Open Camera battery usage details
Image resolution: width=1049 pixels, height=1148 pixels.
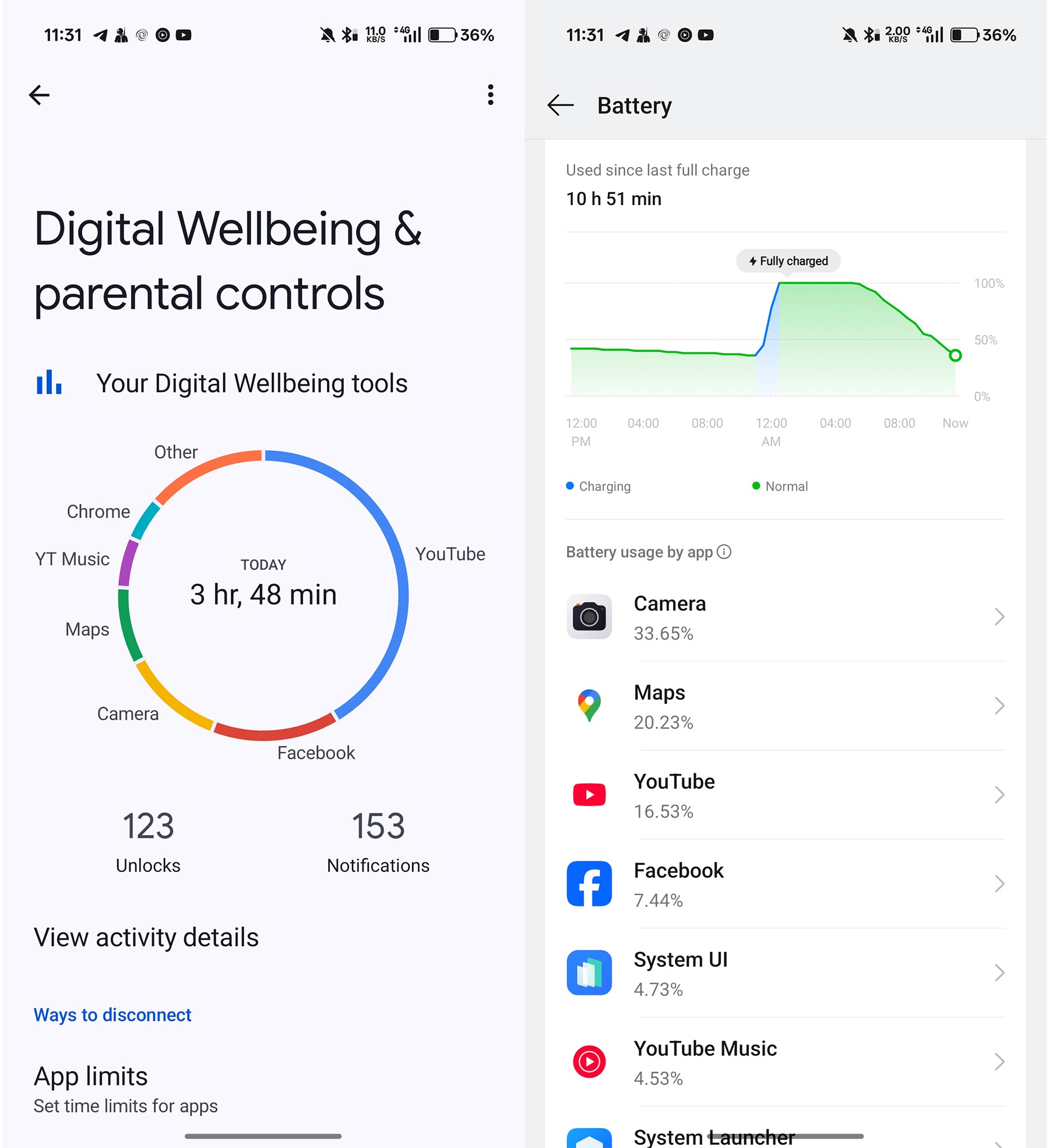(x=785, y=617)
